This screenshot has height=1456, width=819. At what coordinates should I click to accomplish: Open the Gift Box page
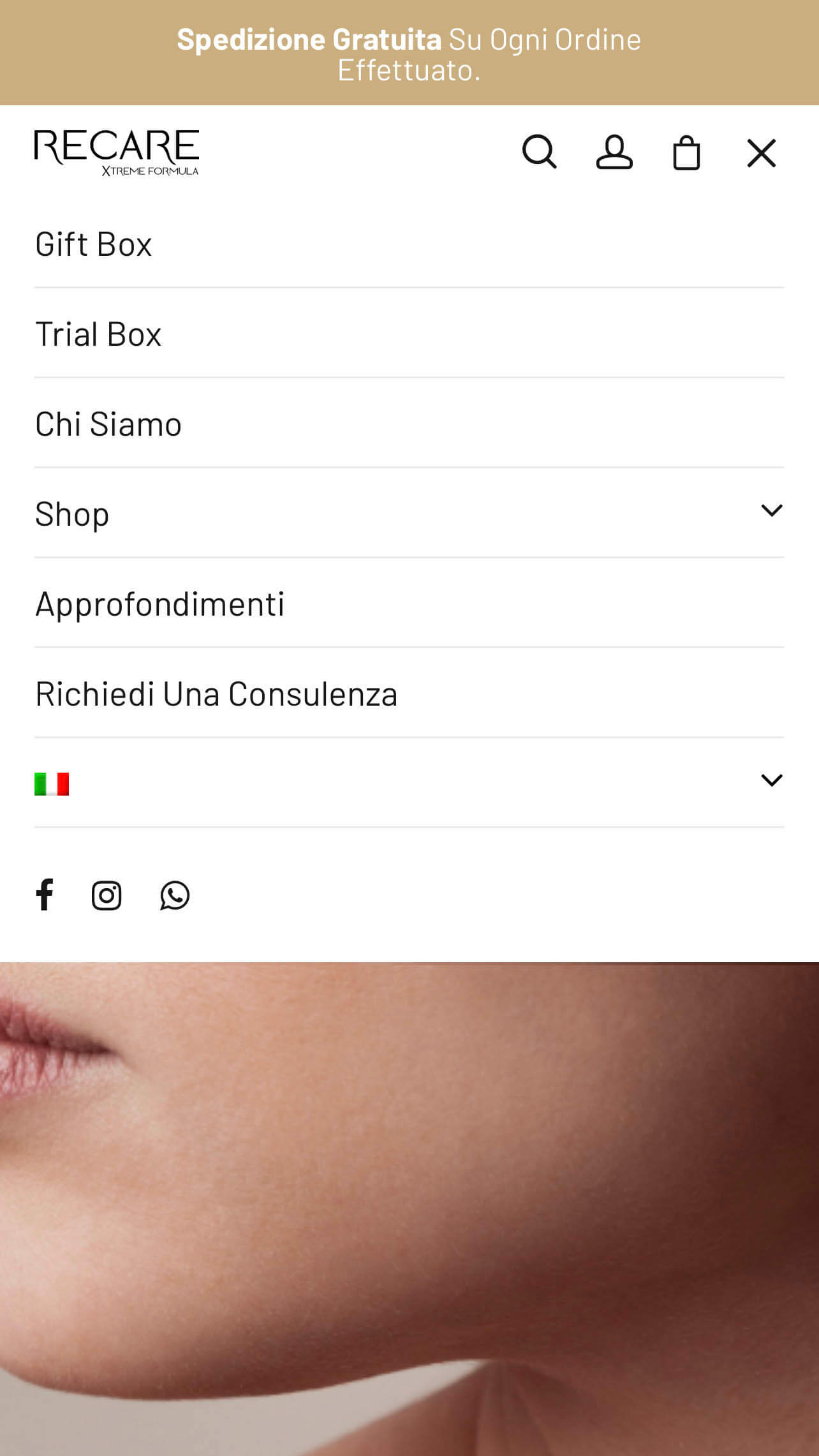pos(94,244)
